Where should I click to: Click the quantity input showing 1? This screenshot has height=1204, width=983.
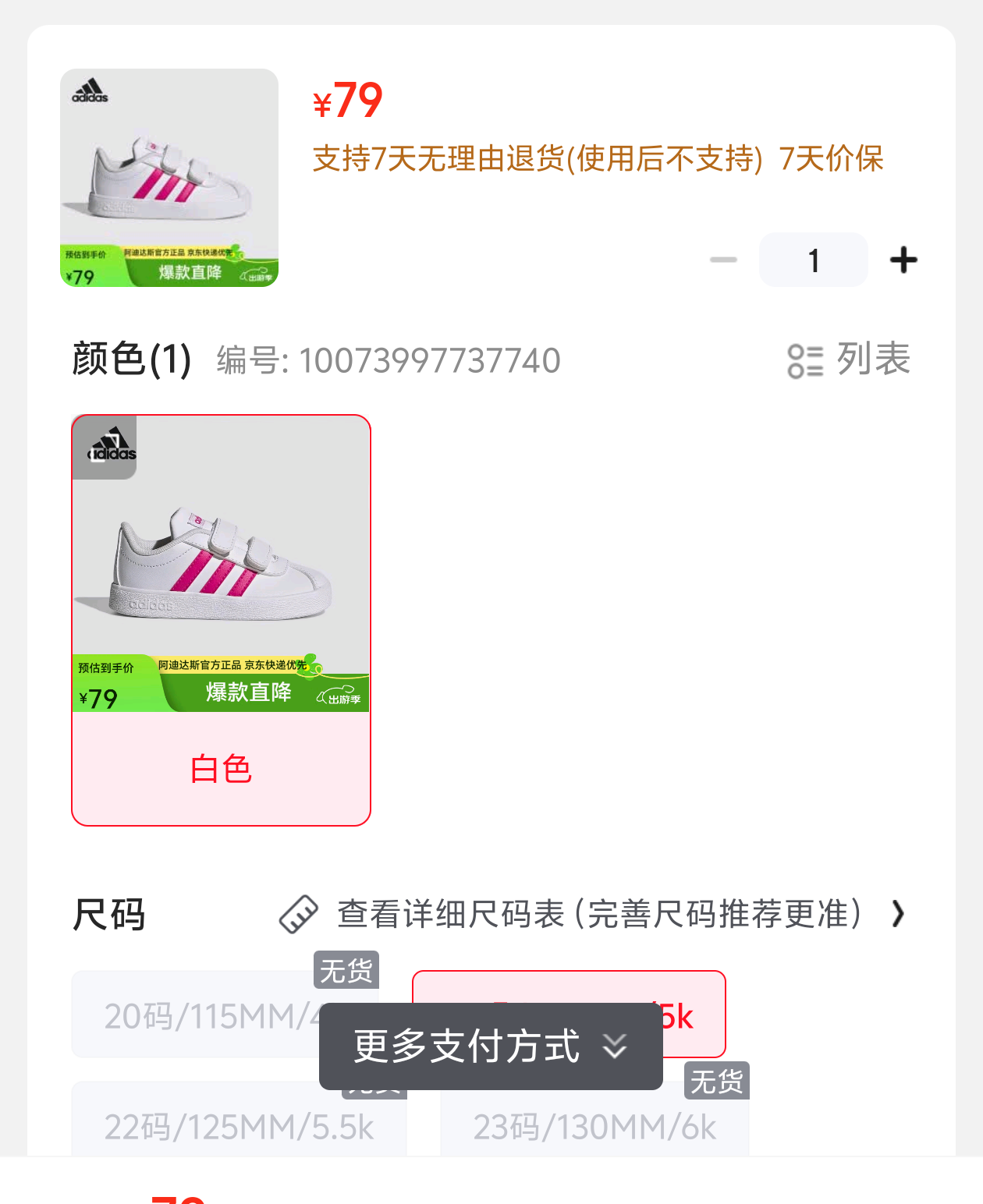pyautogui.click(x=813, y=260)
